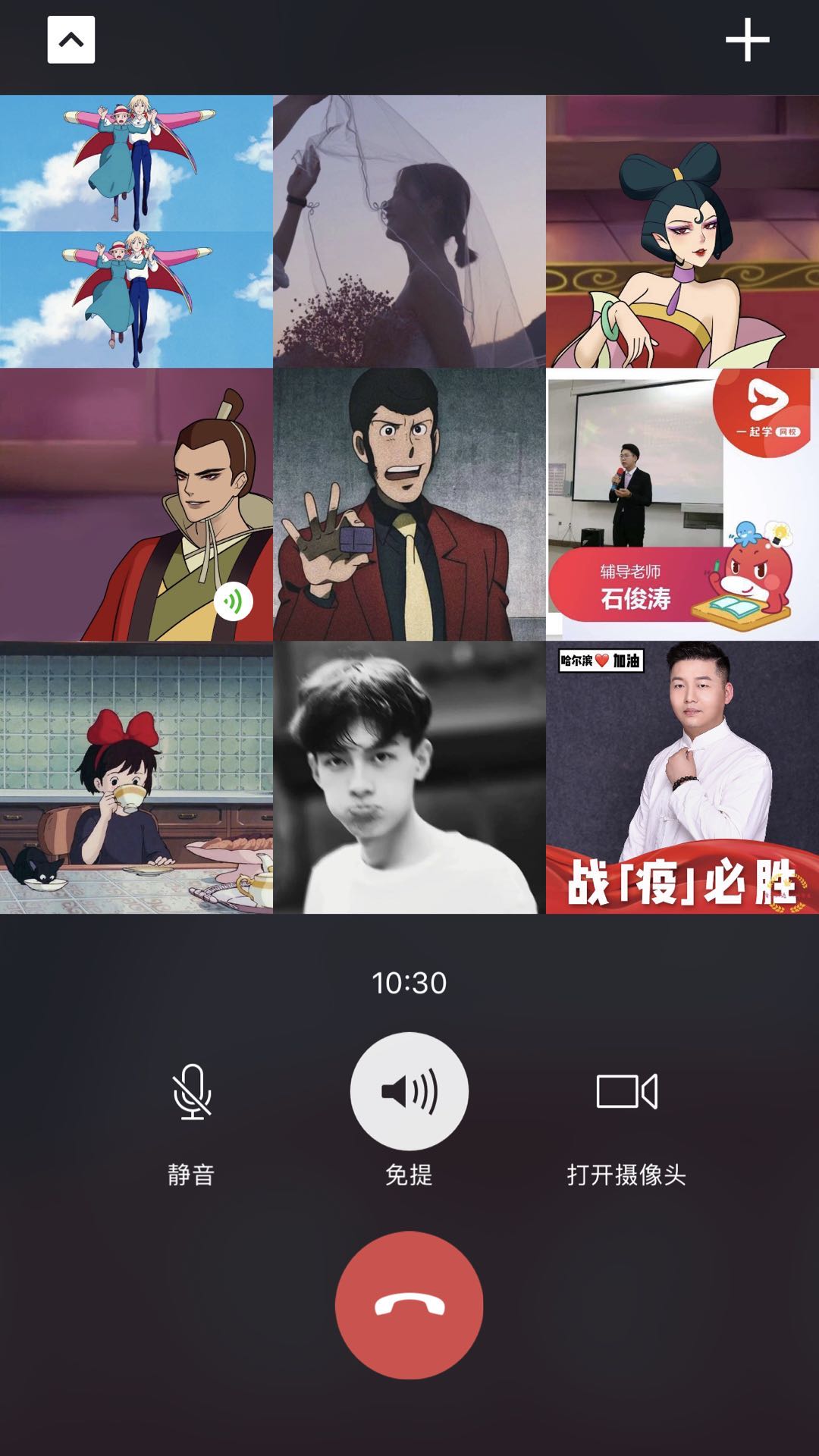Screen dimensions: 819x1456
Task: Tap the veiled woman silhouette participant tile
Action: 409,231
